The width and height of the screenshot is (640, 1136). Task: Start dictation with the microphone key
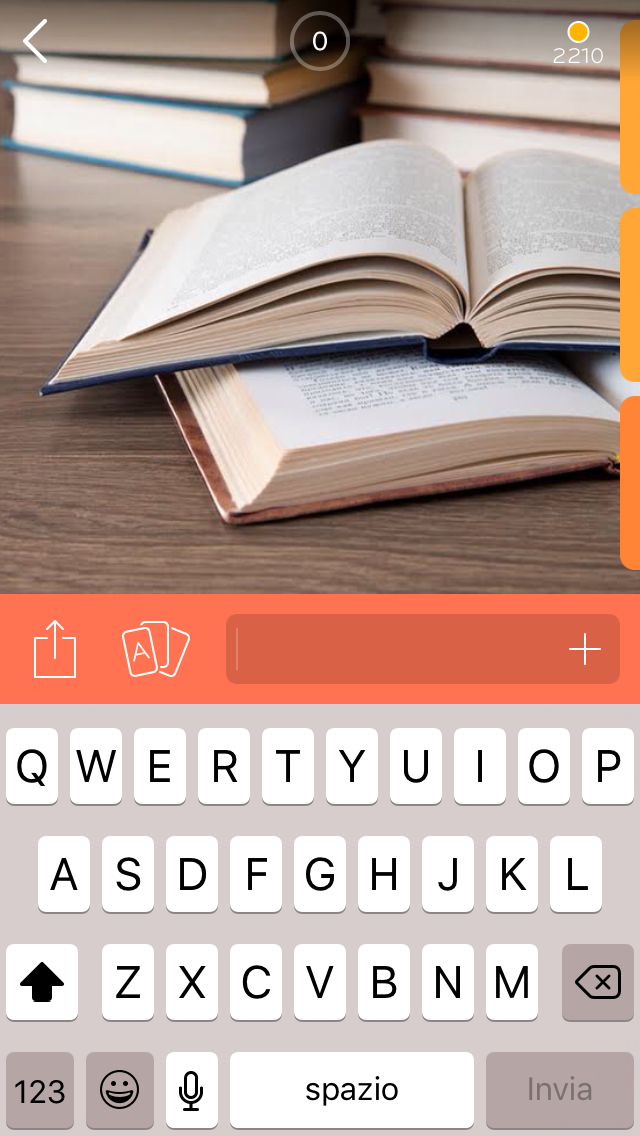tap(191, 1090)
